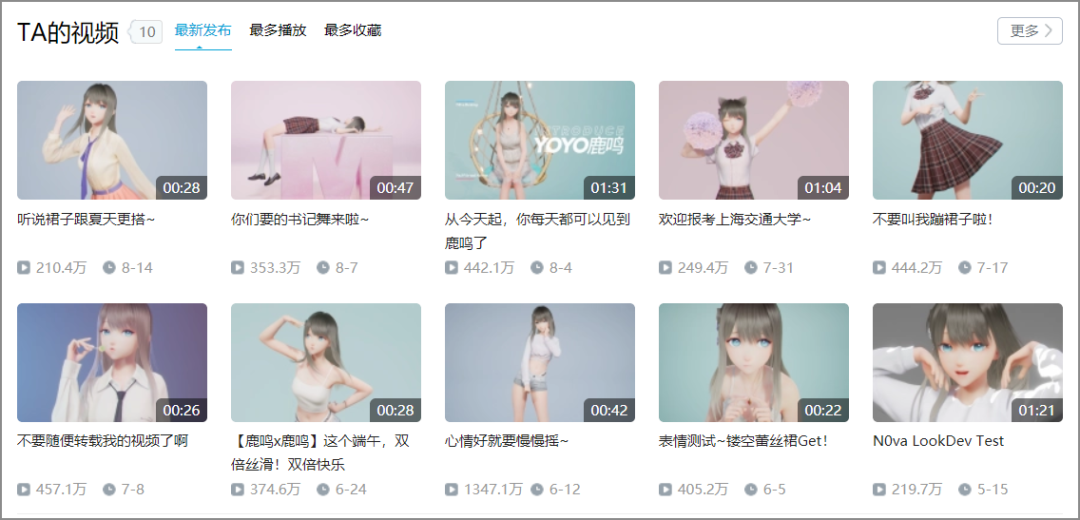Play video 不要随便转载我的视频了啊

[x=112, y=363]
